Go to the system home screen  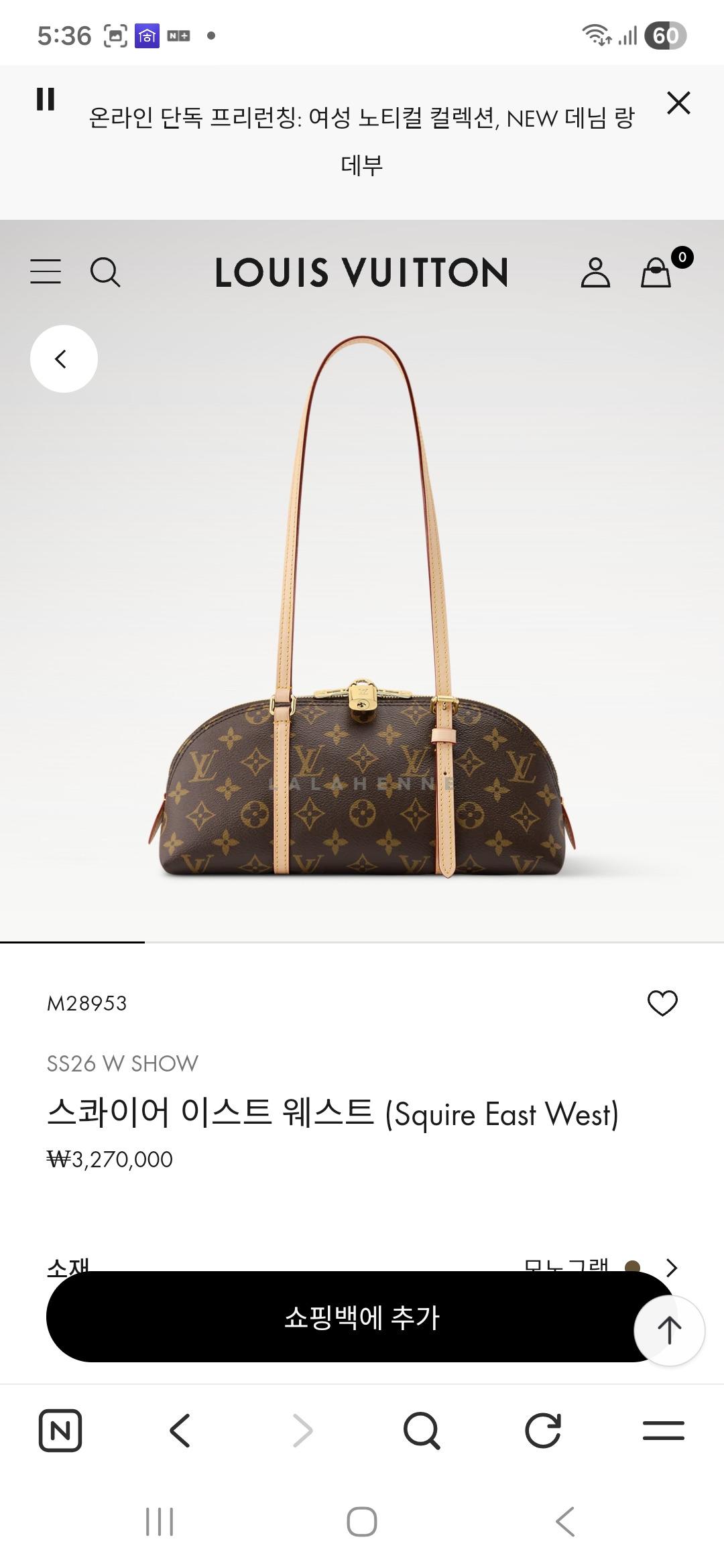[x=362, y=1522]
